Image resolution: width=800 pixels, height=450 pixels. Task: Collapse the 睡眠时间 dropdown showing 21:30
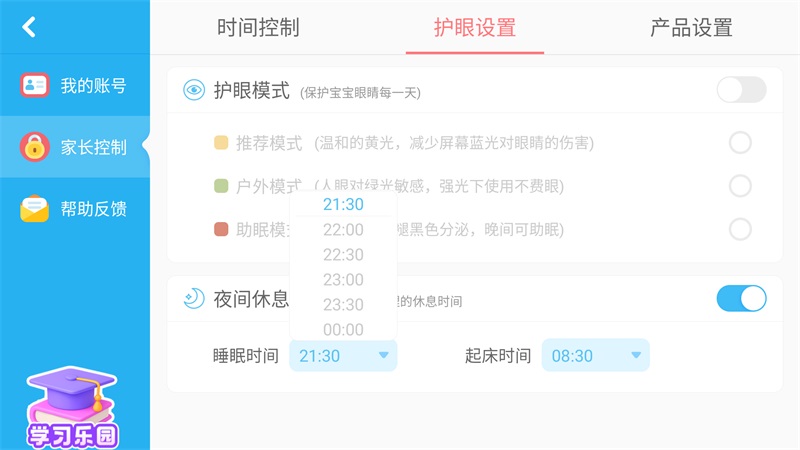pos(343,355)
